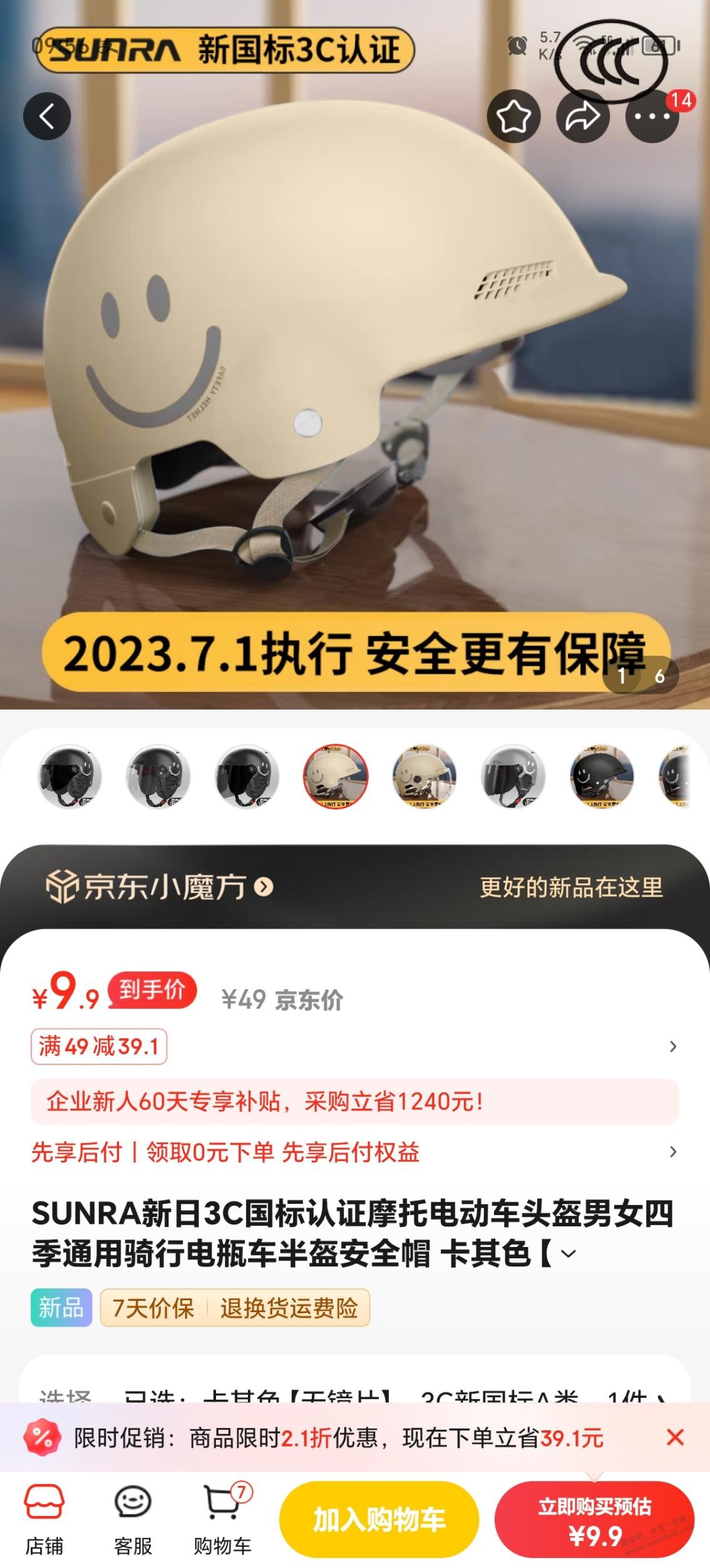
Task: Open the 店铺 store page
Action: coord(44,1519)
